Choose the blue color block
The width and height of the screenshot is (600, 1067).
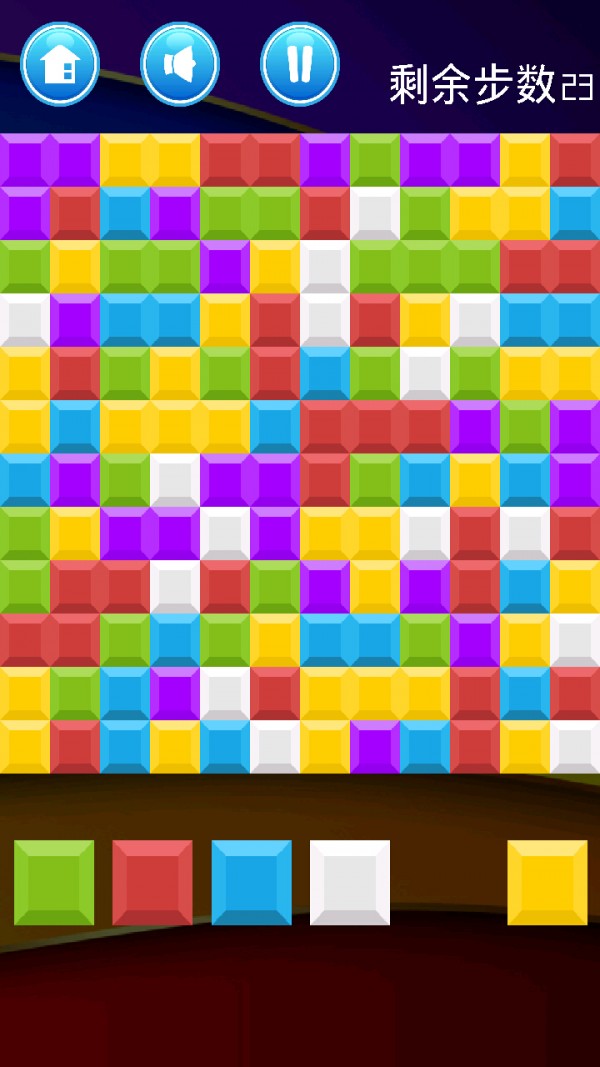[251, 882]
